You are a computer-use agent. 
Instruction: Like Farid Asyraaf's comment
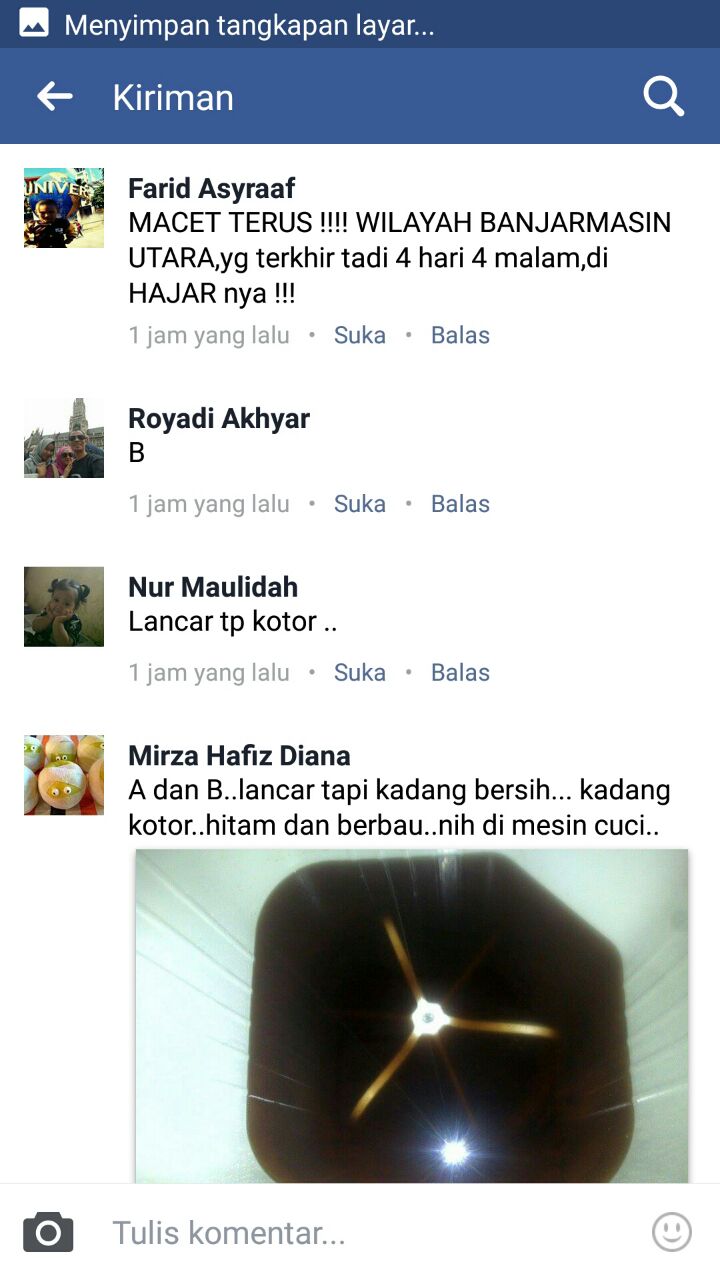[x=360, y=335]
